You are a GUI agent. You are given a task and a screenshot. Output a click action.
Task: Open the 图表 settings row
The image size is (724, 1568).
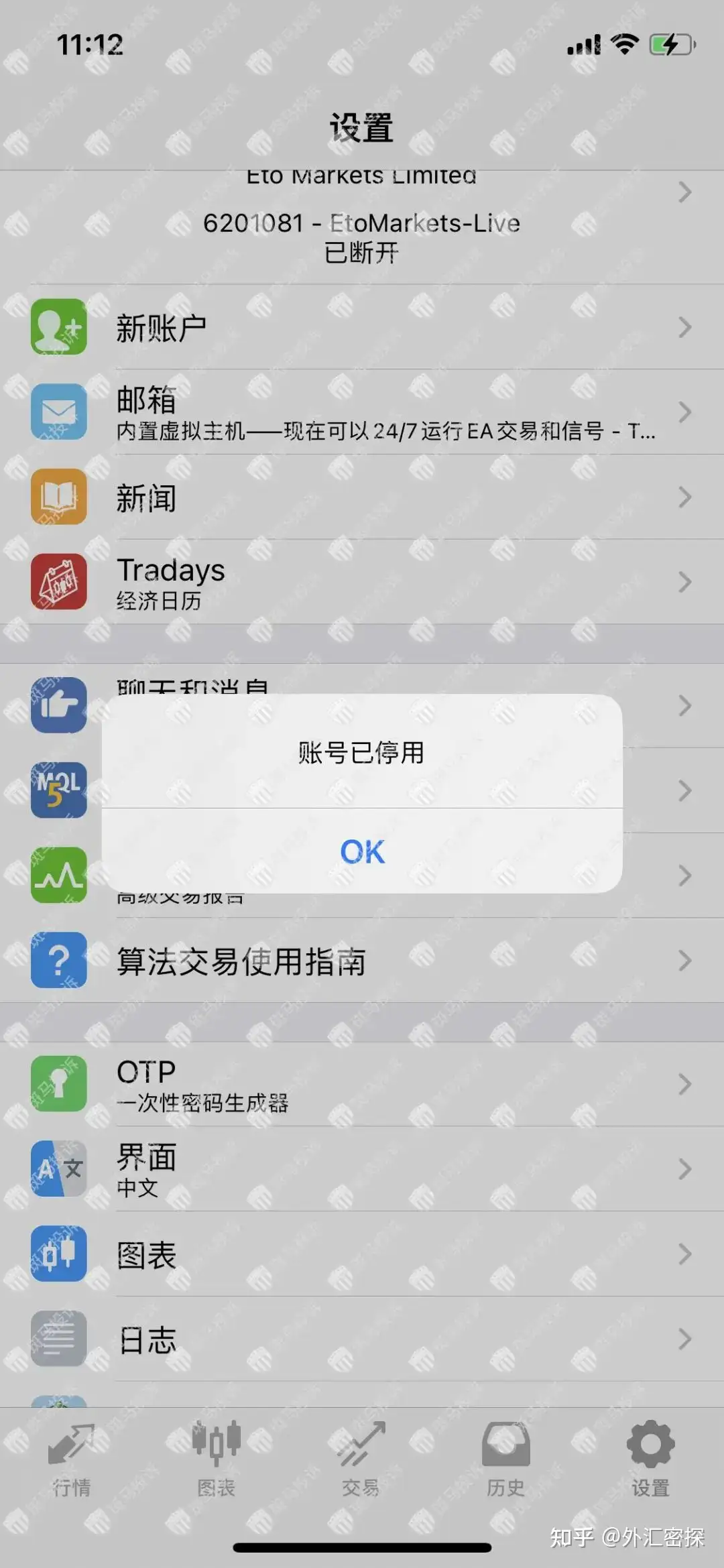[362, 1254]
